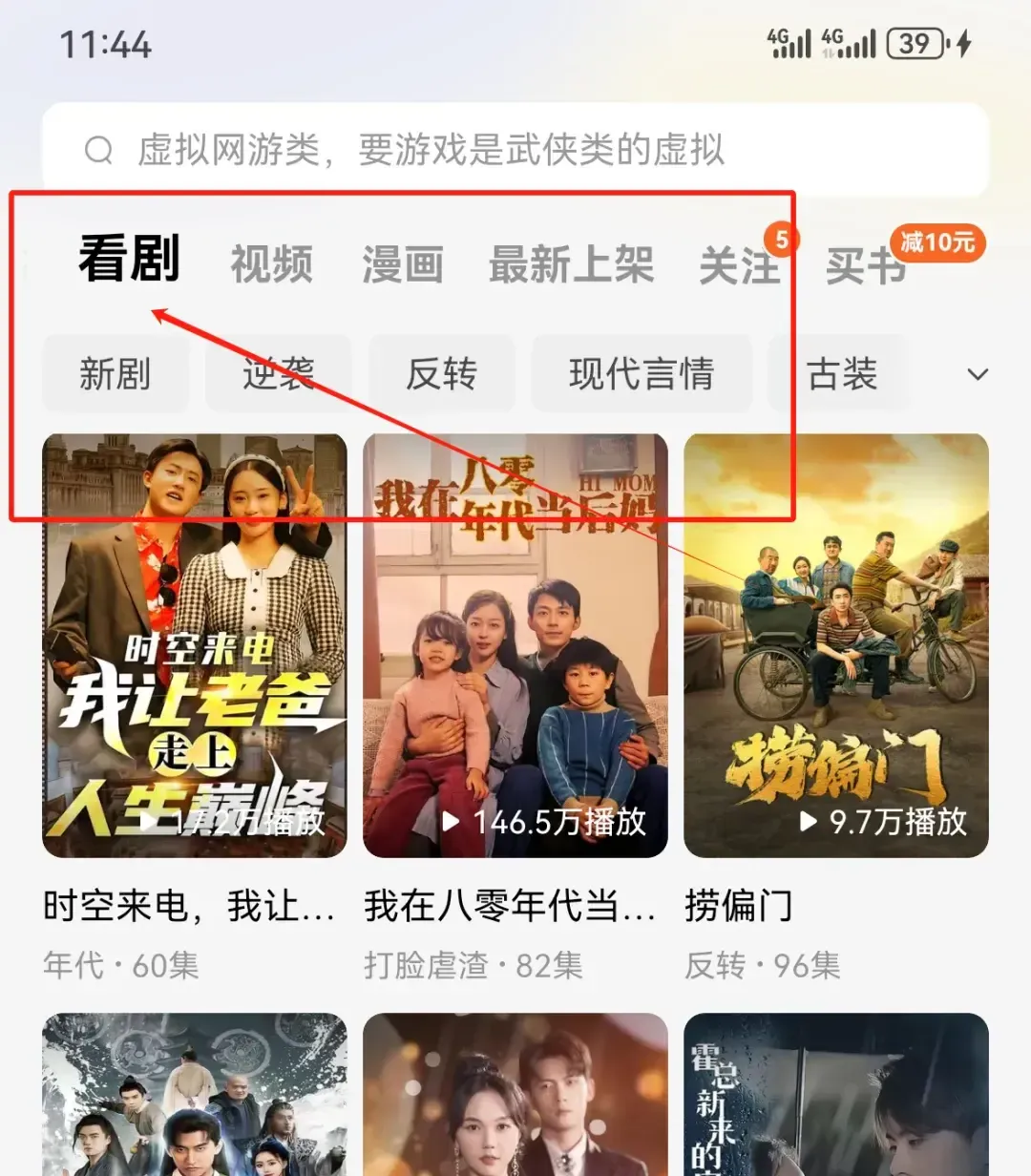This screenshot has height=1176, width=1031.
Task: Tap the 看剧 tab
Action: point(129,260)
